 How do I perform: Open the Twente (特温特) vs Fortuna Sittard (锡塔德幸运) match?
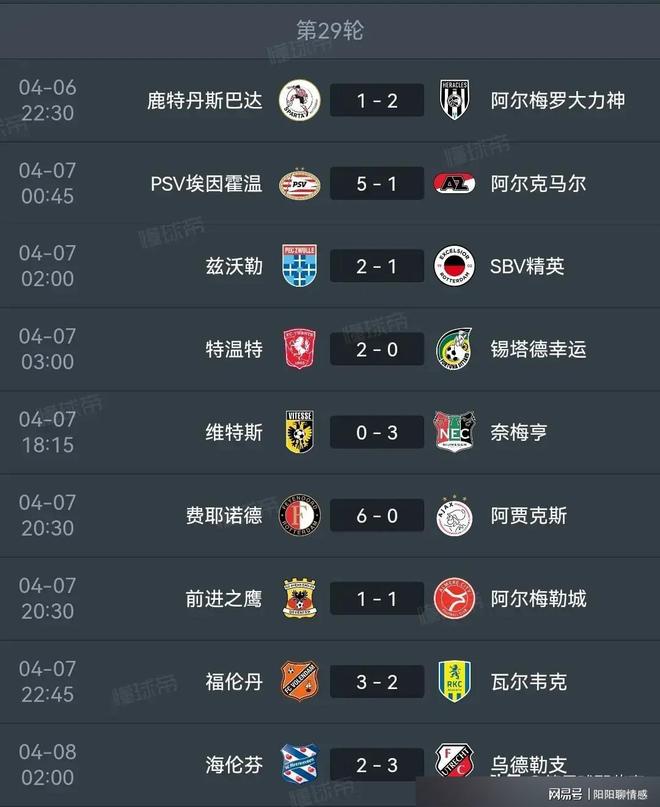point(376,350)
